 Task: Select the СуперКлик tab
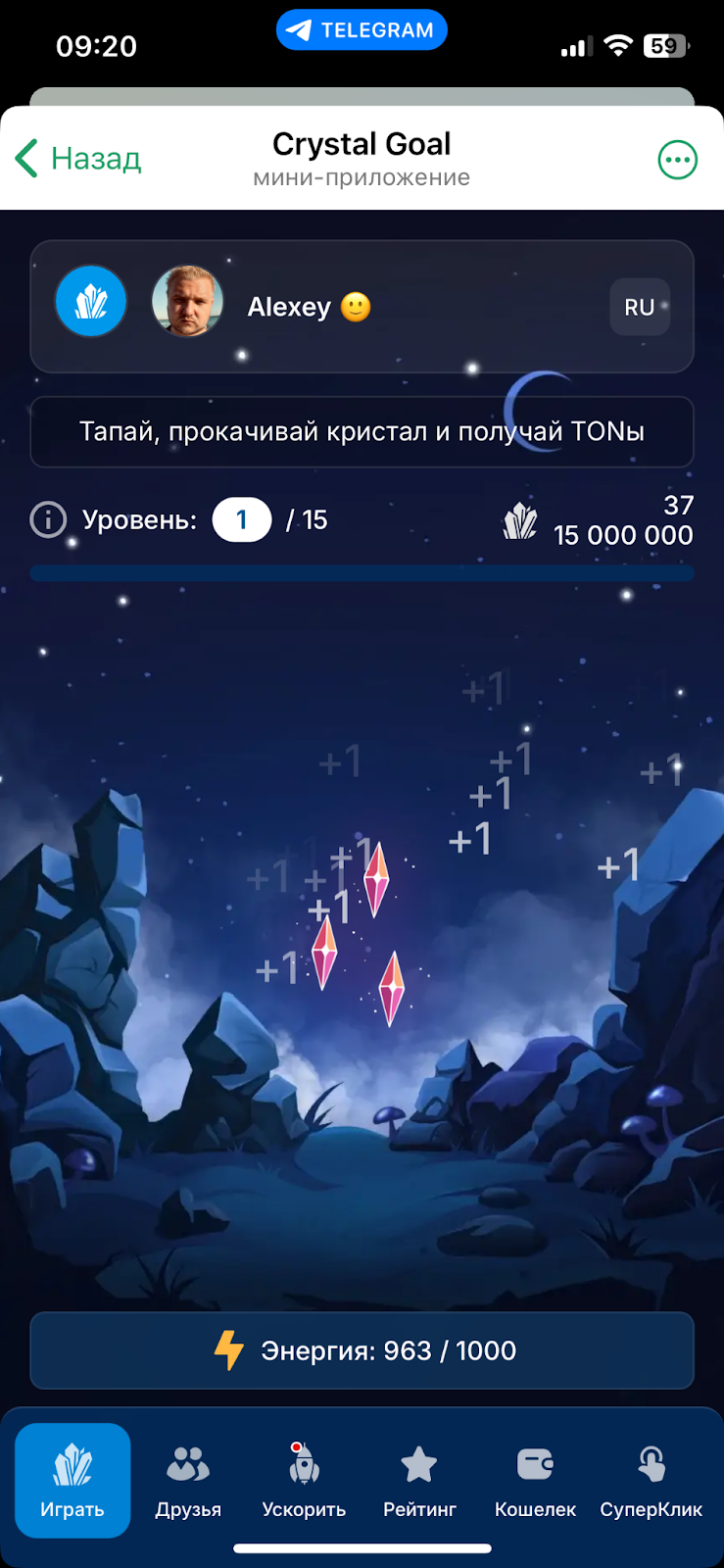pos(651,1480)
